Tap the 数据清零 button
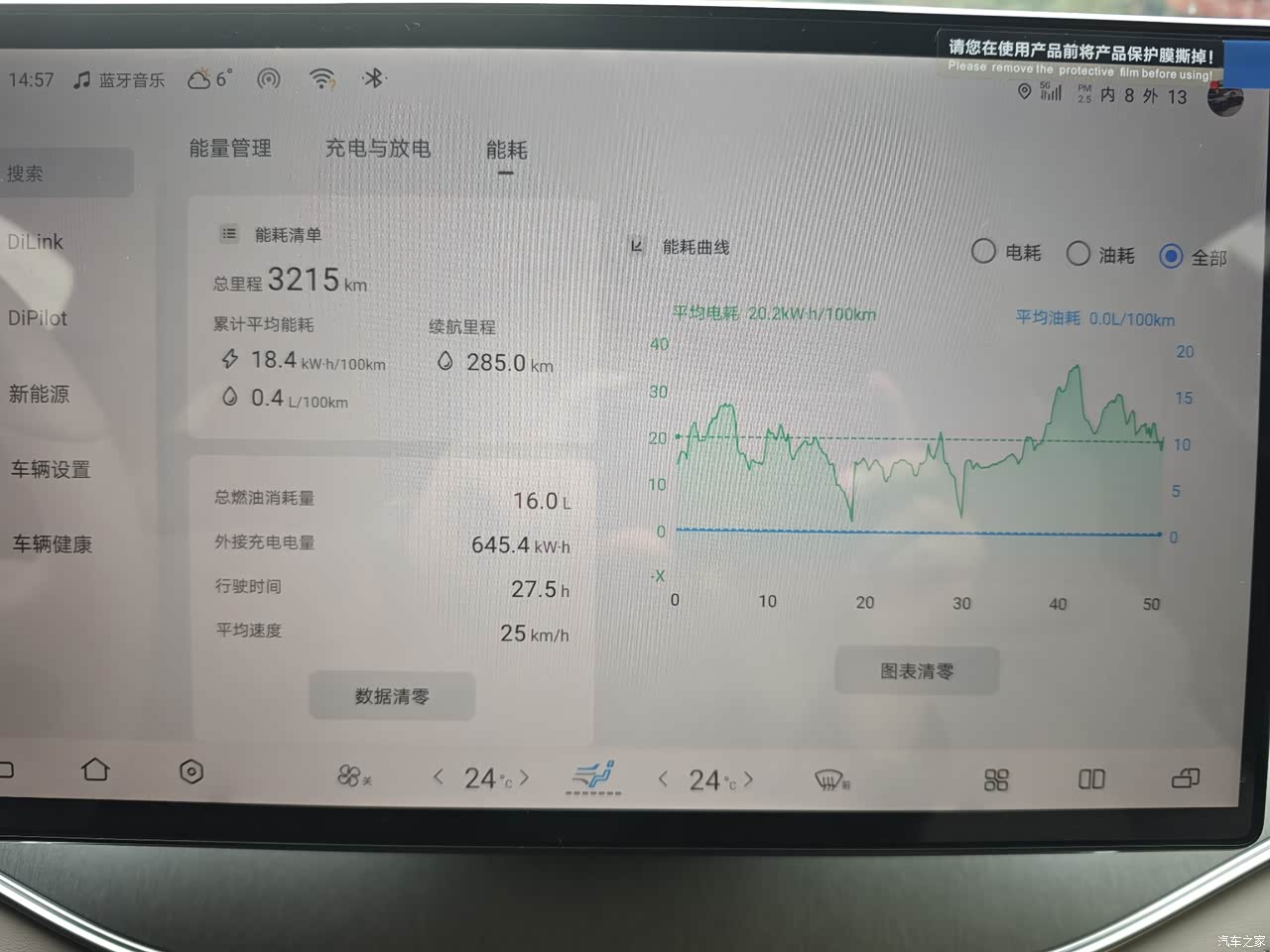Screen dimensions: 1270x952 tap(392, 696)
